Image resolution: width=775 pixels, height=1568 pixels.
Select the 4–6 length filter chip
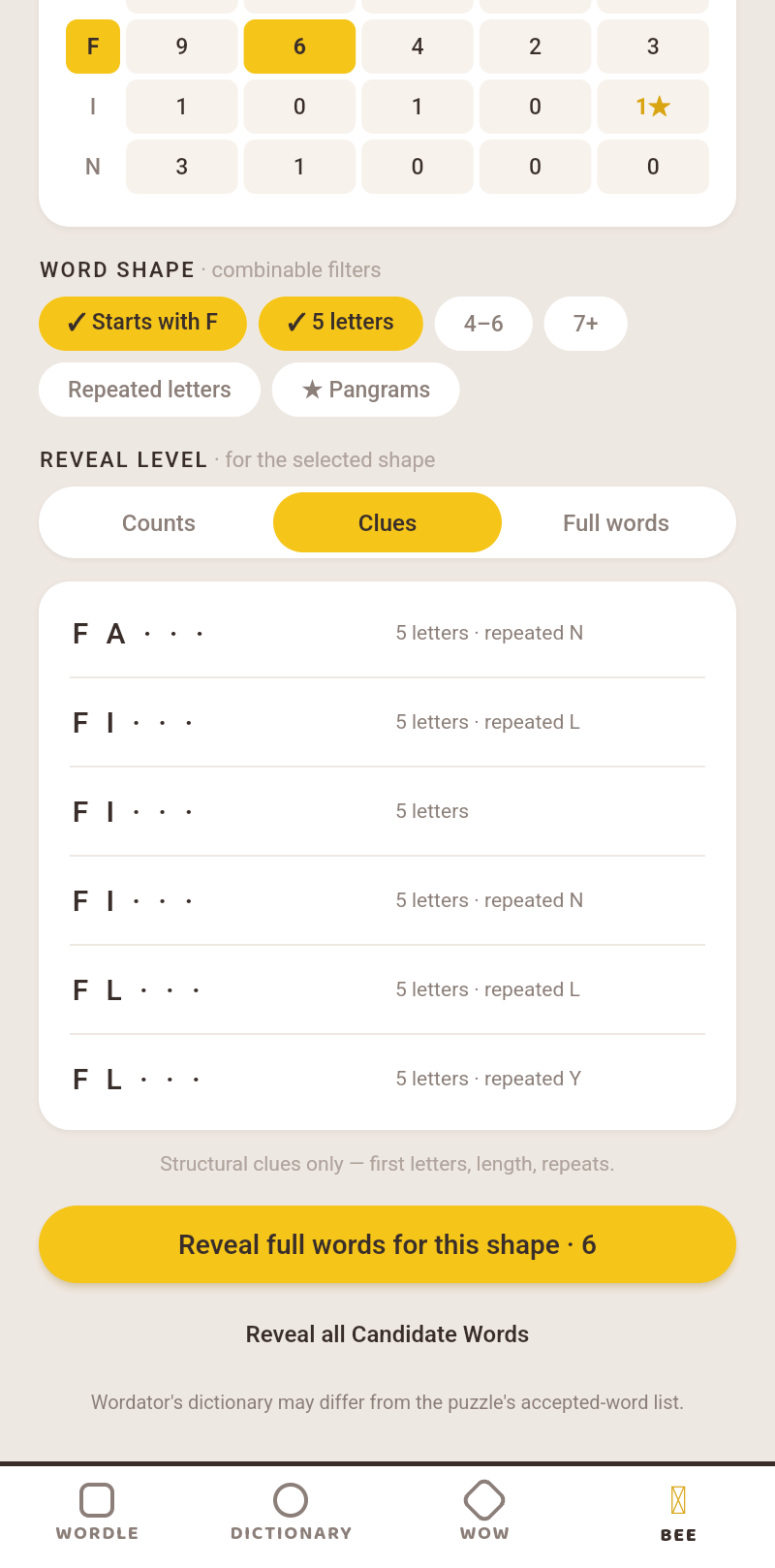click(483, 324)
